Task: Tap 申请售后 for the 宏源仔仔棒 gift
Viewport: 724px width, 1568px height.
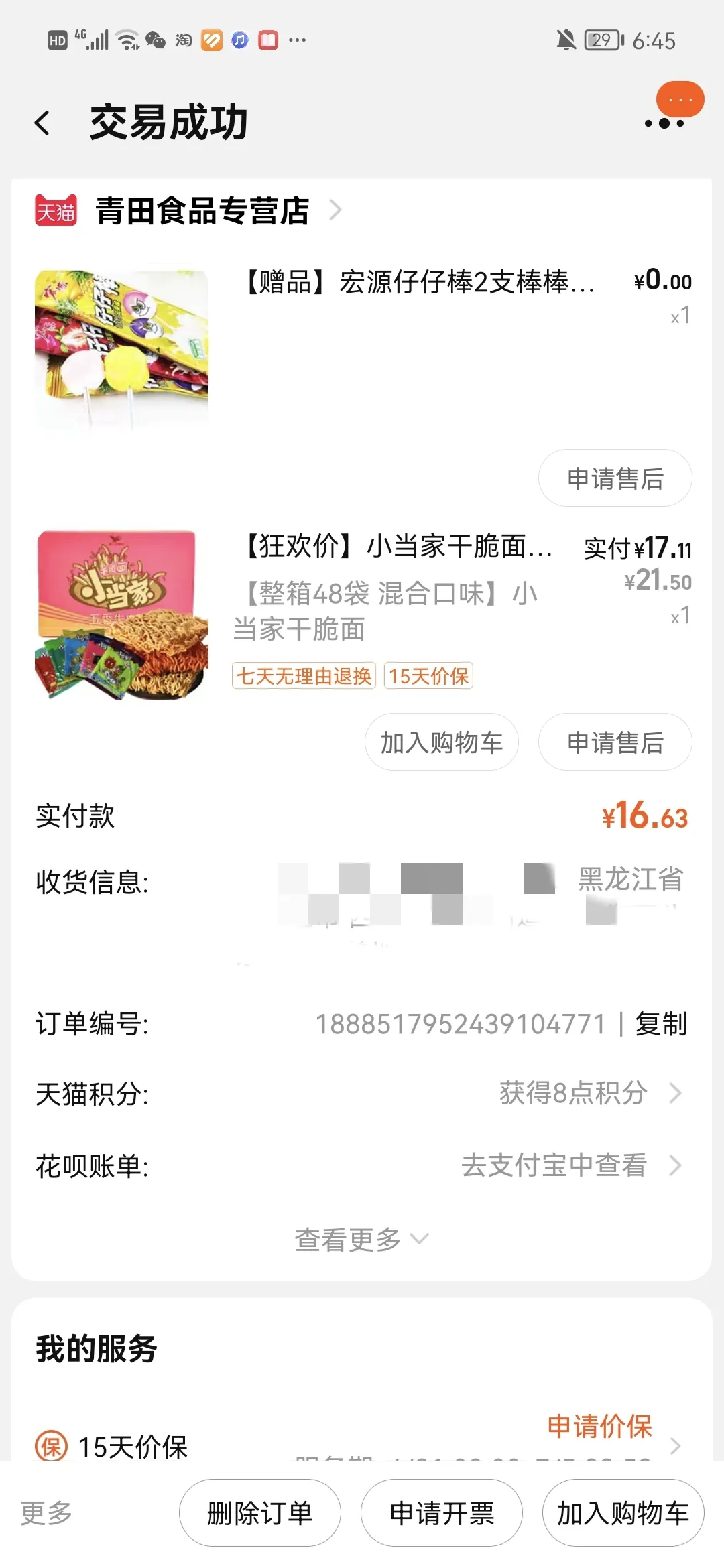Action: tap(615, 478)
